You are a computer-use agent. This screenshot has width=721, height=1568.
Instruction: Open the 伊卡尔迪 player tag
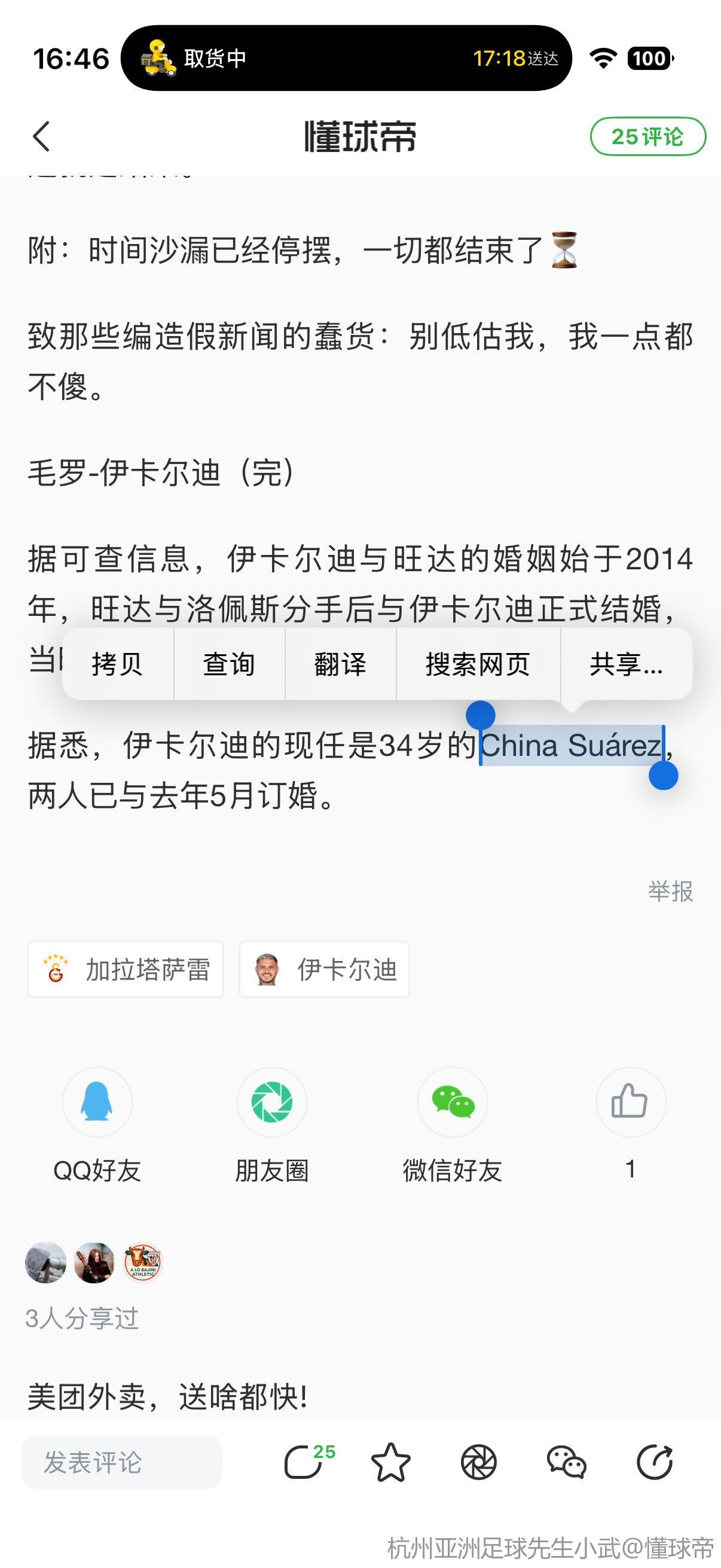[323, 969]
